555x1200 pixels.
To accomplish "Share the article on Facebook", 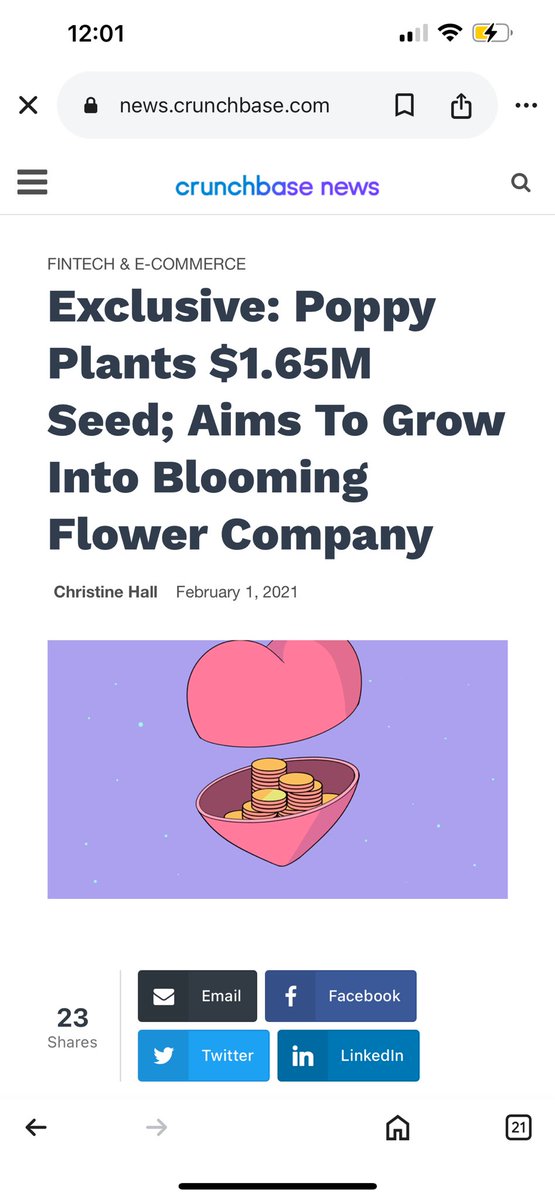I will [341, 996].
